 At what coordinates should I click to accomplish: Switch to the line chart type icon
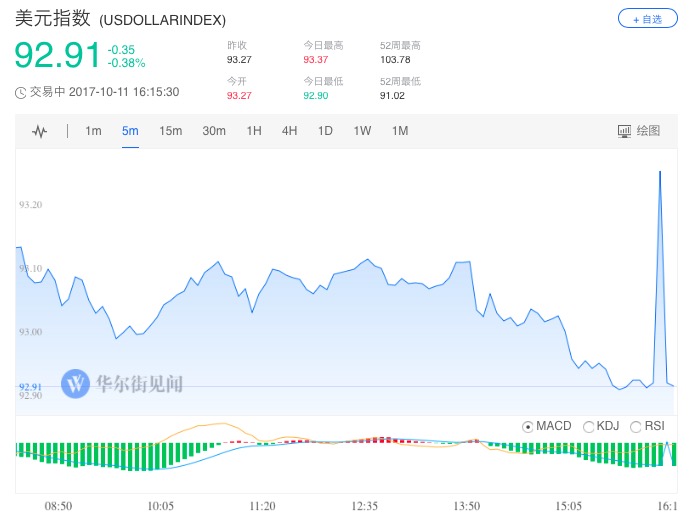click(39, 131)
